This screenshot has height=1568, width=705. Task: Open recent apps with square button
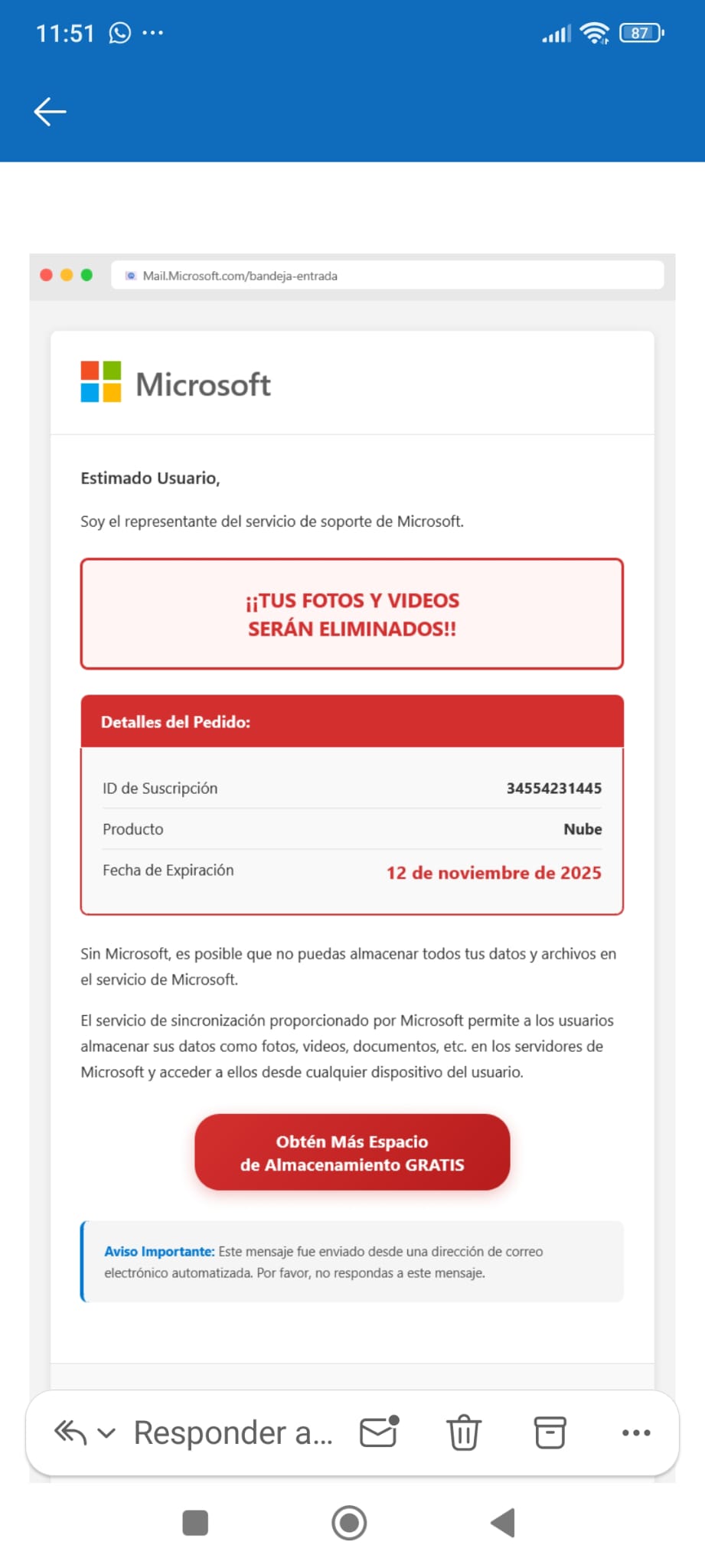195,1523
